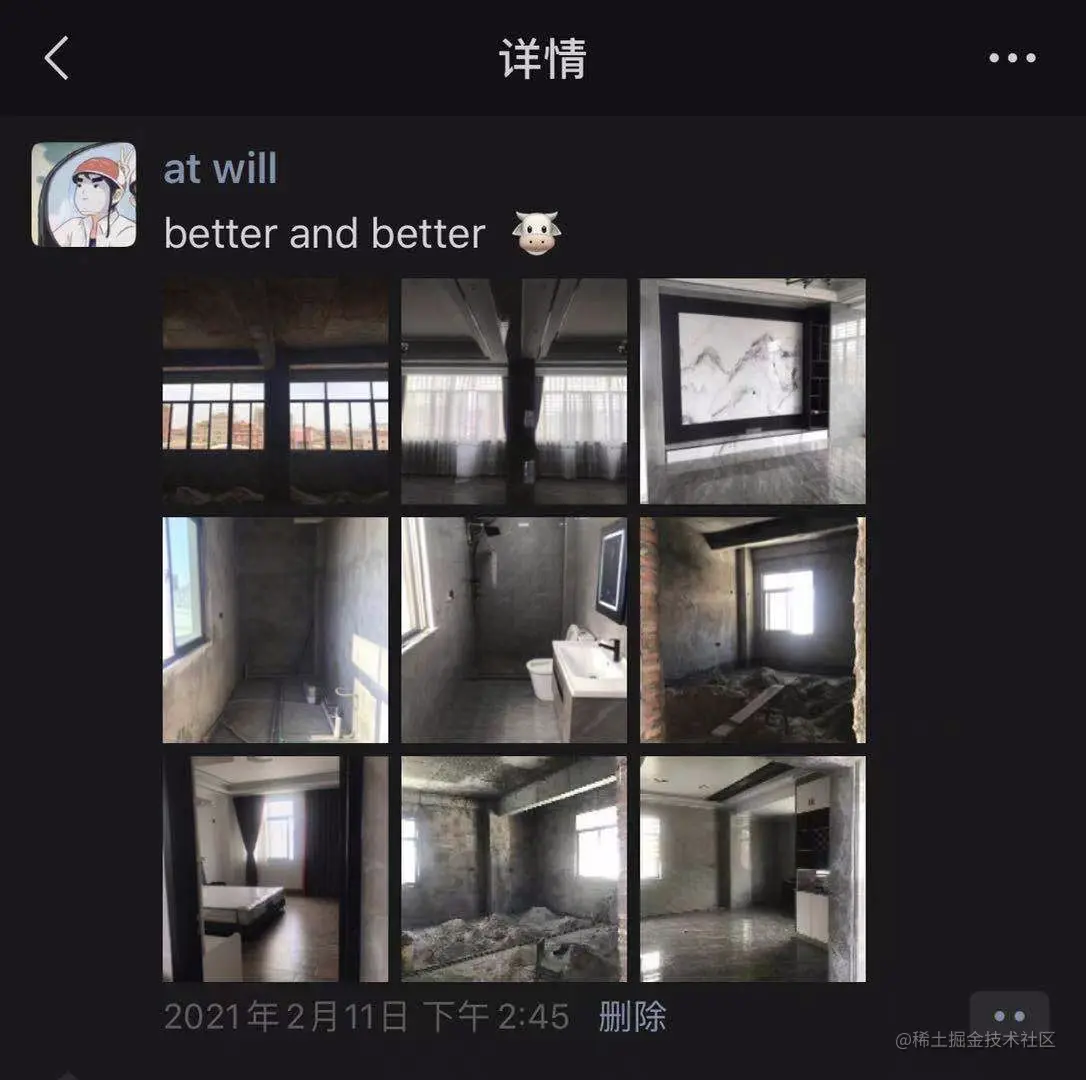Open at will's profile avatar
This screenshot has height=1080, width=1086.
click(84, 195)
